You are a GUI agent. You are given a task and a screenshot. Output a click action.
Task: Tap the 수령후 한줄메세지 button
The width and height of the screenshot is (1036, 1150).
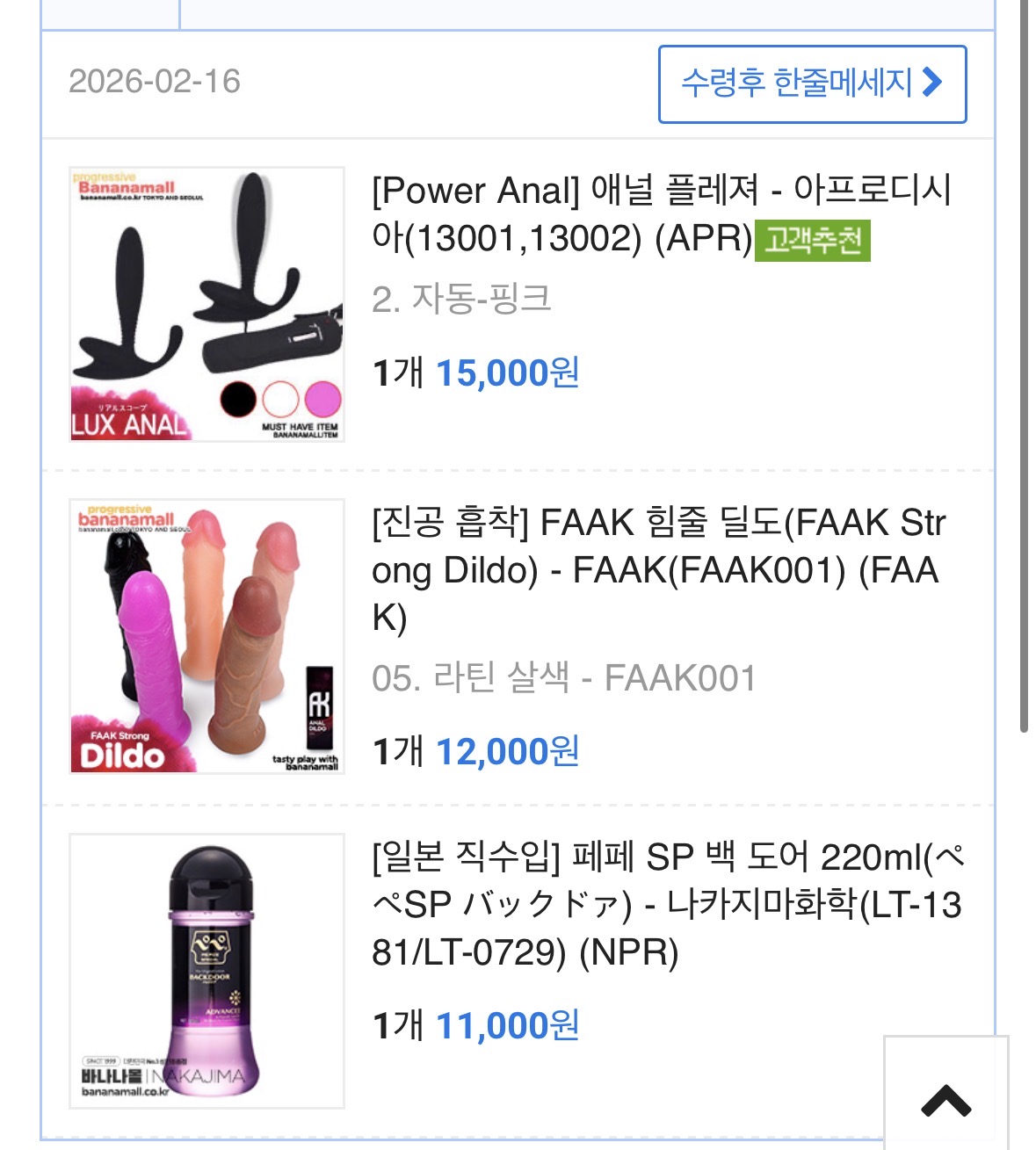tap(812, 83)
